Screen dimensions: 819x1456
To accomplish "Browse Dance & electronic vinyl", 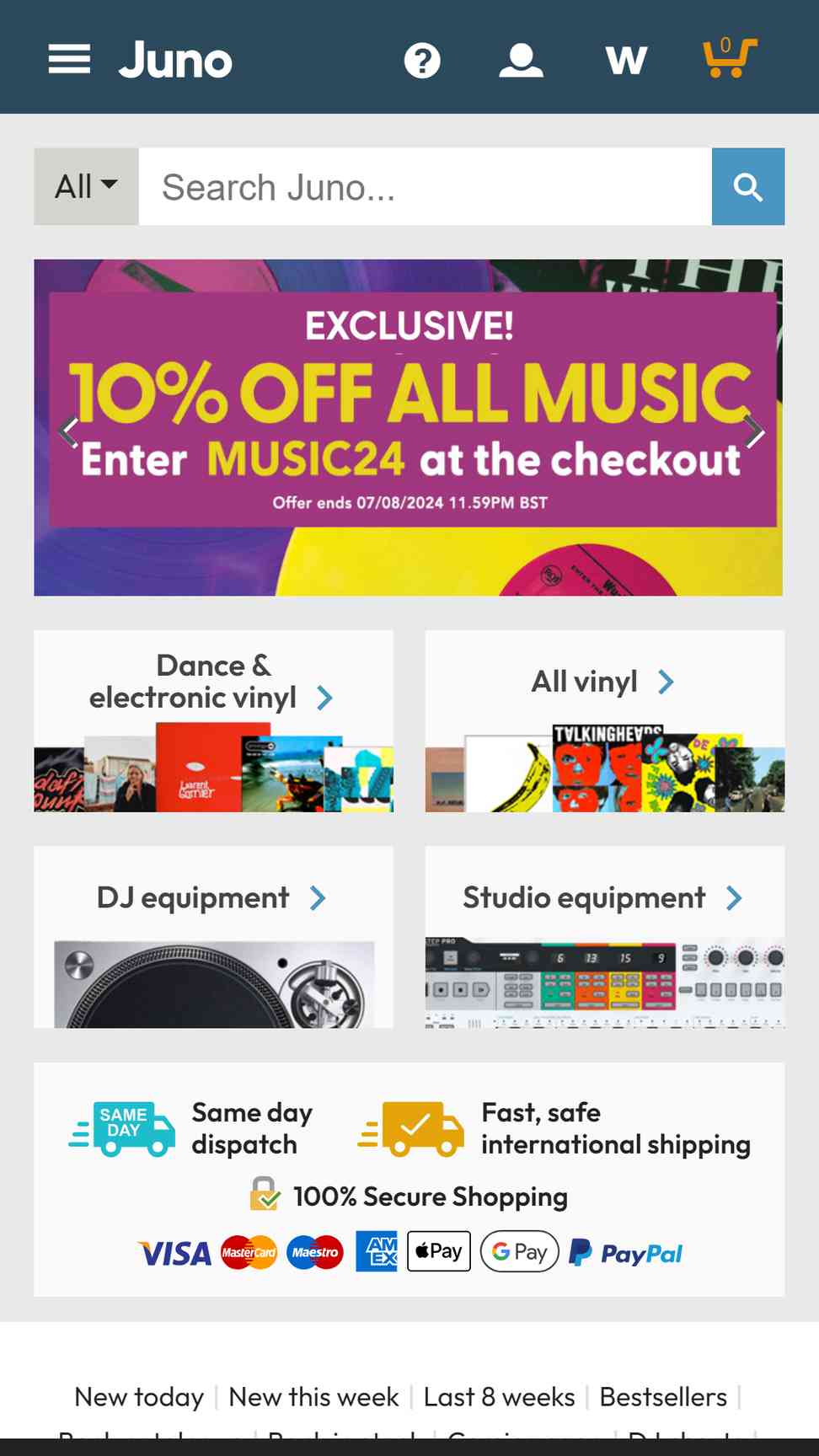I will tap(213, 721).
